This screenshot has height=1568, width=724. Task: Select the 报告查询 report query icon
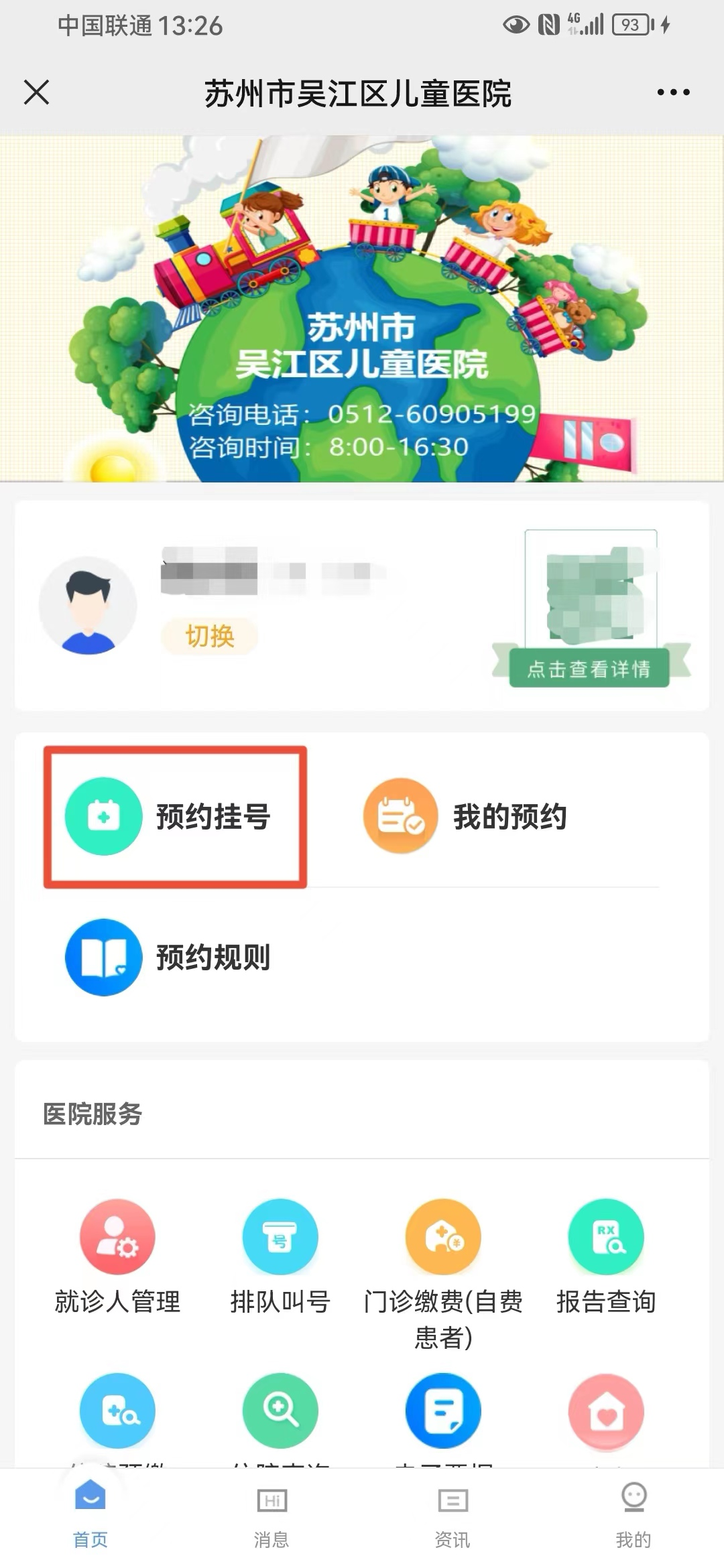tap(605, 1236)
